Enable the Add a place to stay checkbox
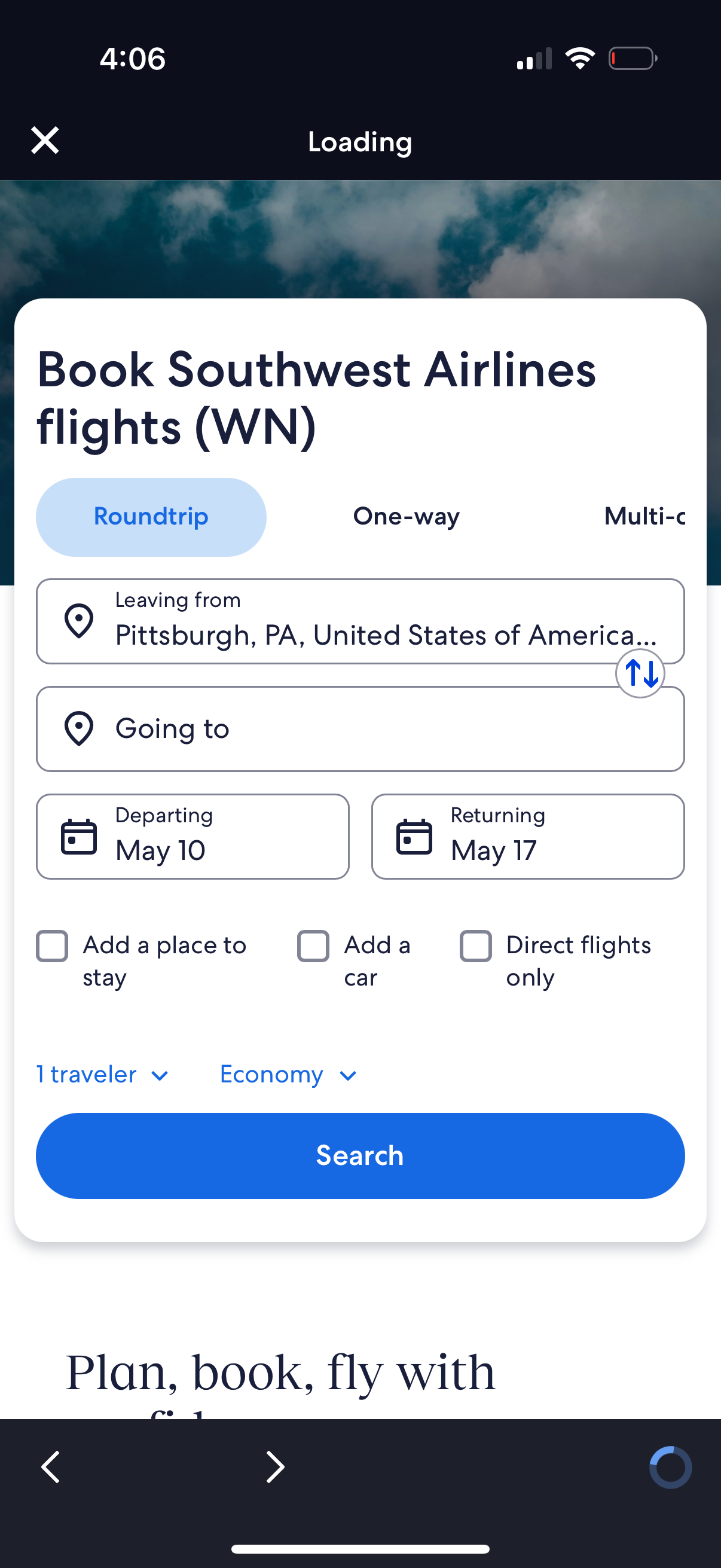The image size is (721, 1568). pos(53,946)
